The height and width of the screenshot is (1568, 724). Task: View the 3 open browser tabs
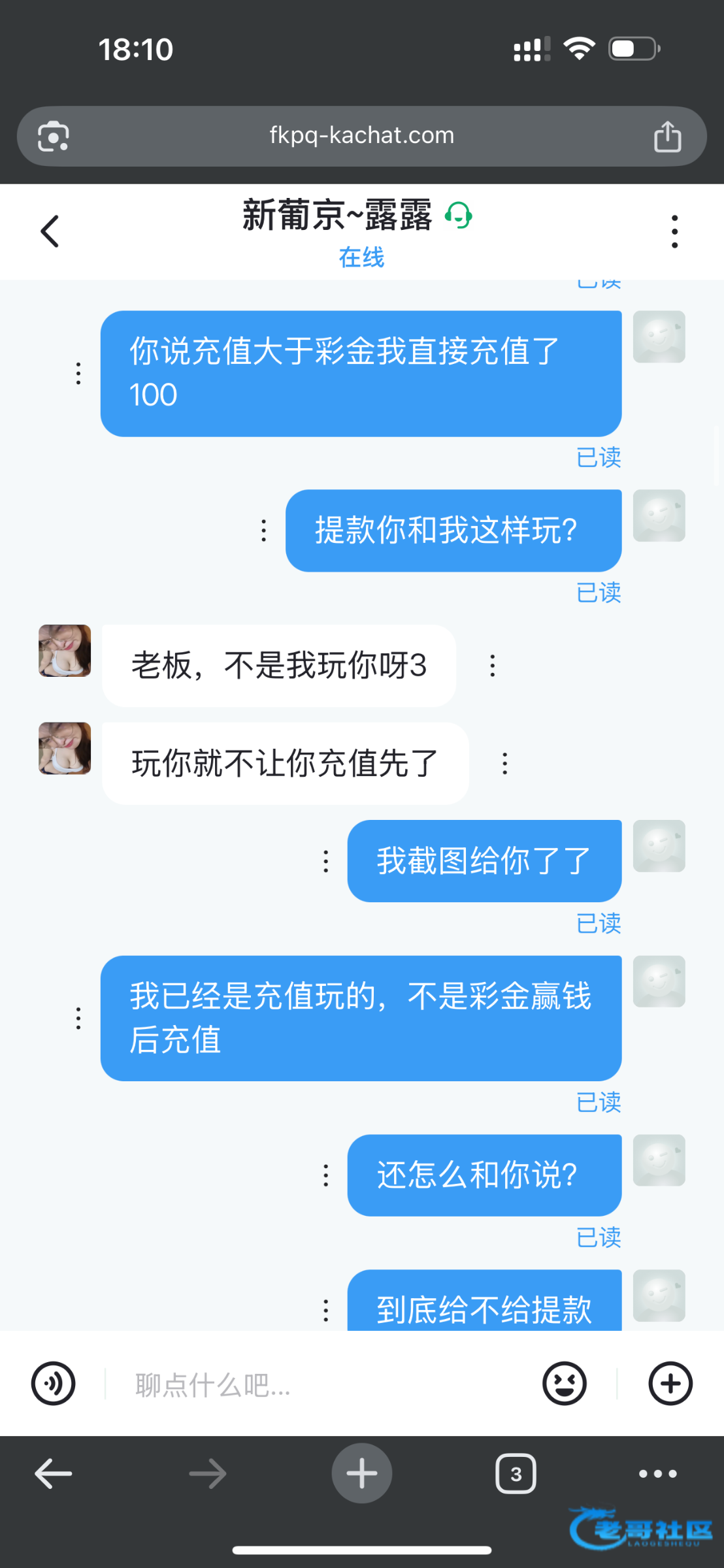[516, 1473]
